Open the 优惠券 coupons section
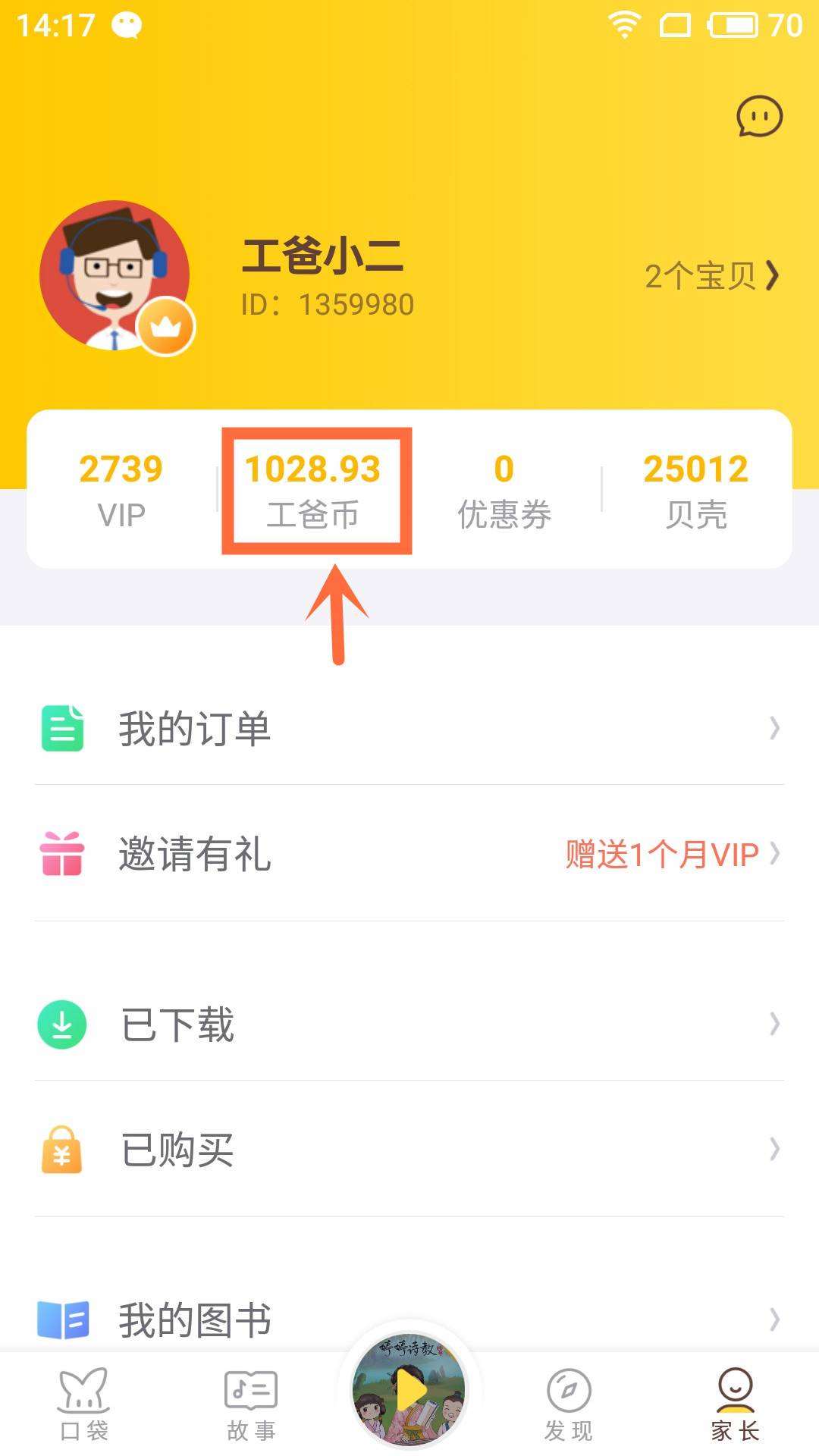Viewport: 819px width, 1456px height. (x=504, y=490)
